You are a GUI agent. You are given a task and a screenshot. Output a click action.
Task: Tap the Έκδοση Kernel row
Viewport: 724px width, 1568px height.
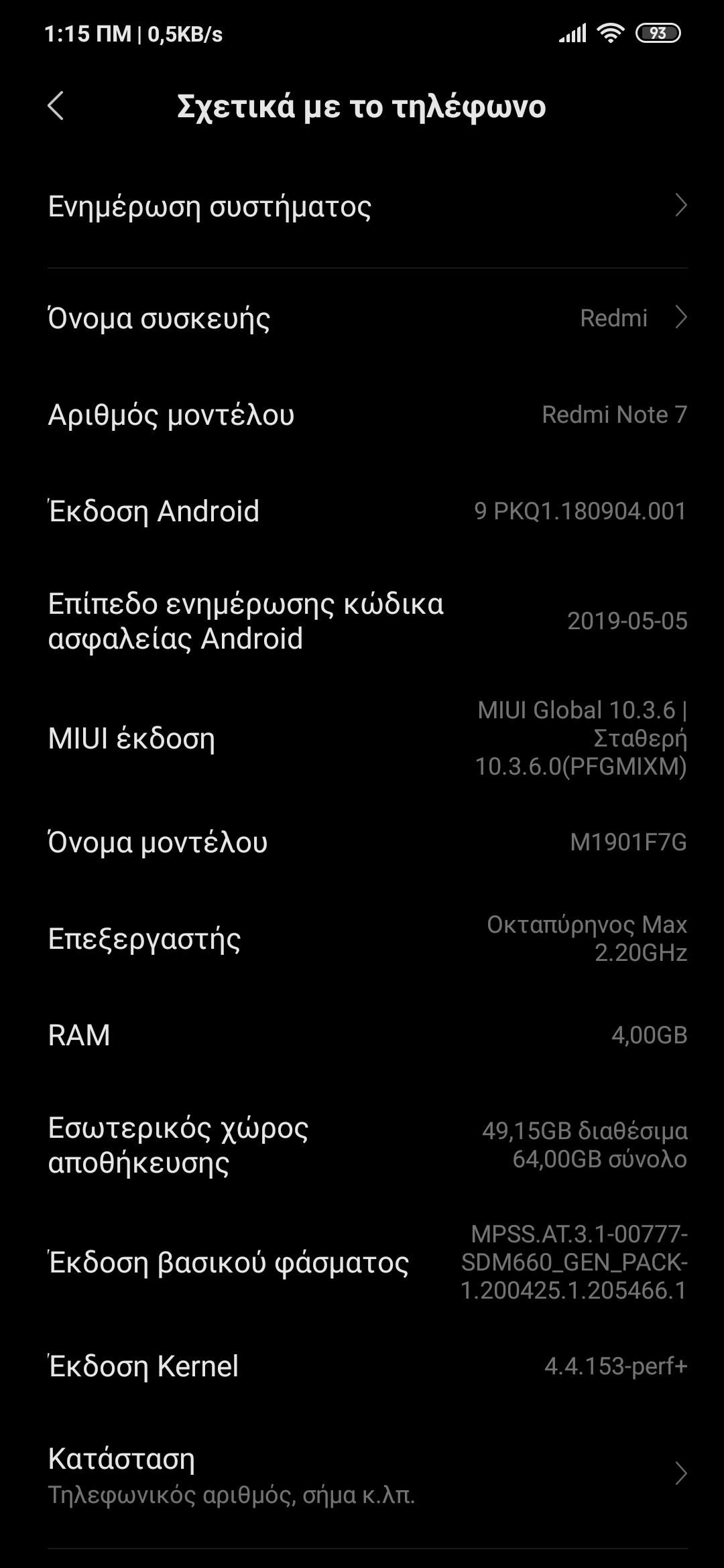362,1366
